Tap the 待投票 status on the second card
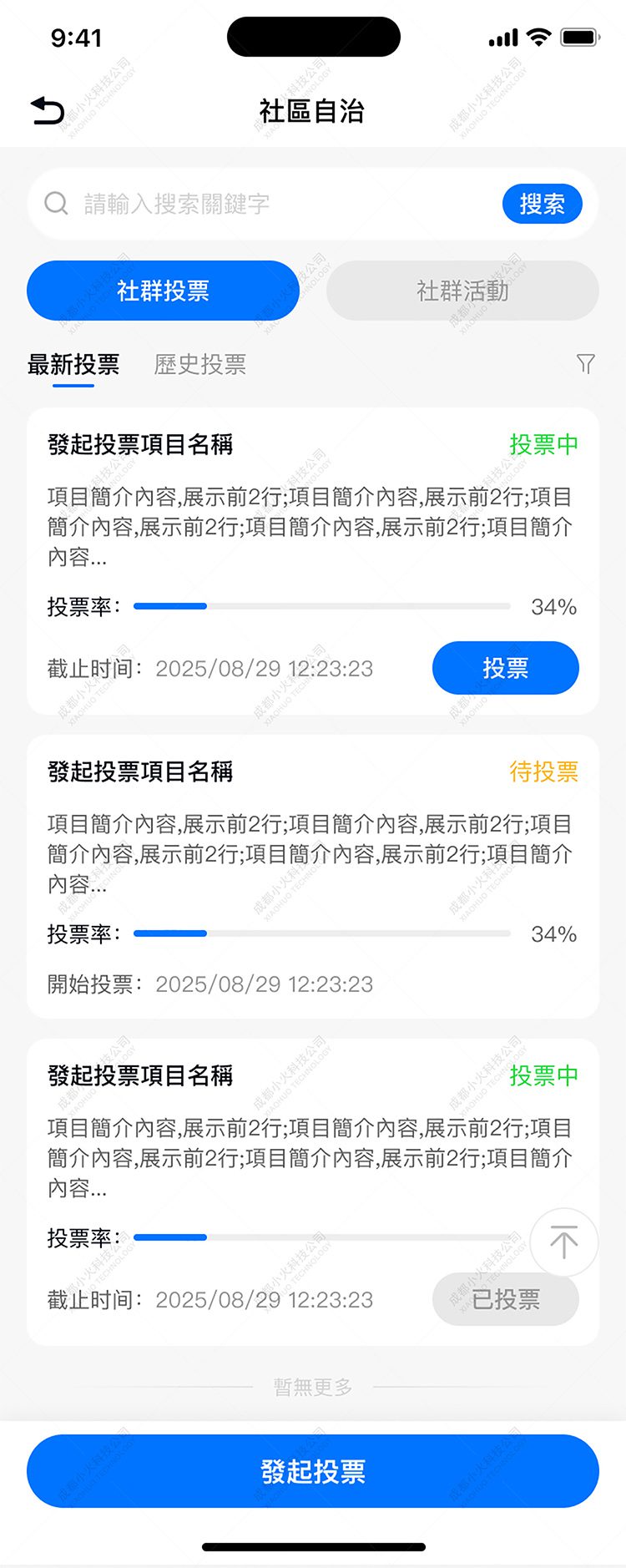 click(x=544, y=772)
